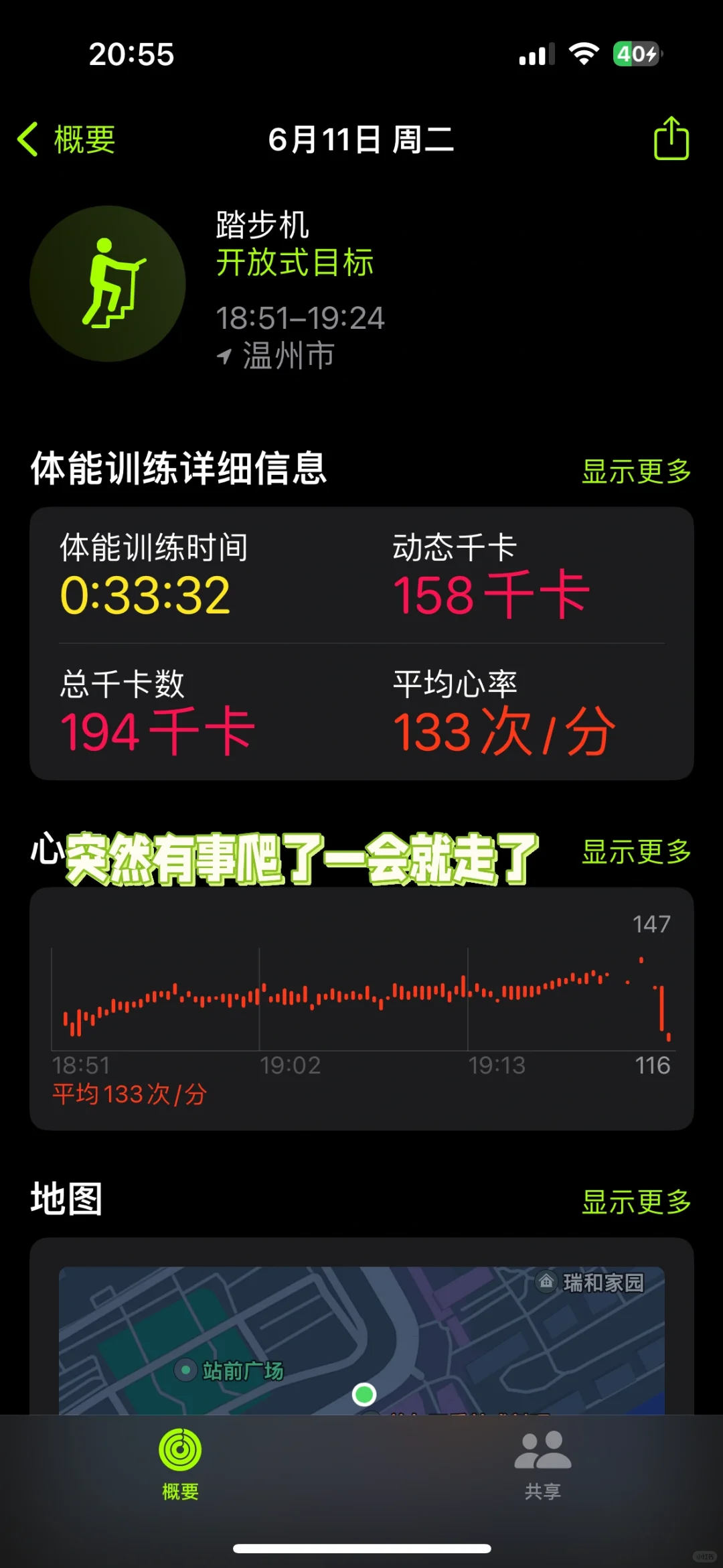Screen dimensions: 723x1568
Task: Share this workout via share icon
Action: [671, 139]
